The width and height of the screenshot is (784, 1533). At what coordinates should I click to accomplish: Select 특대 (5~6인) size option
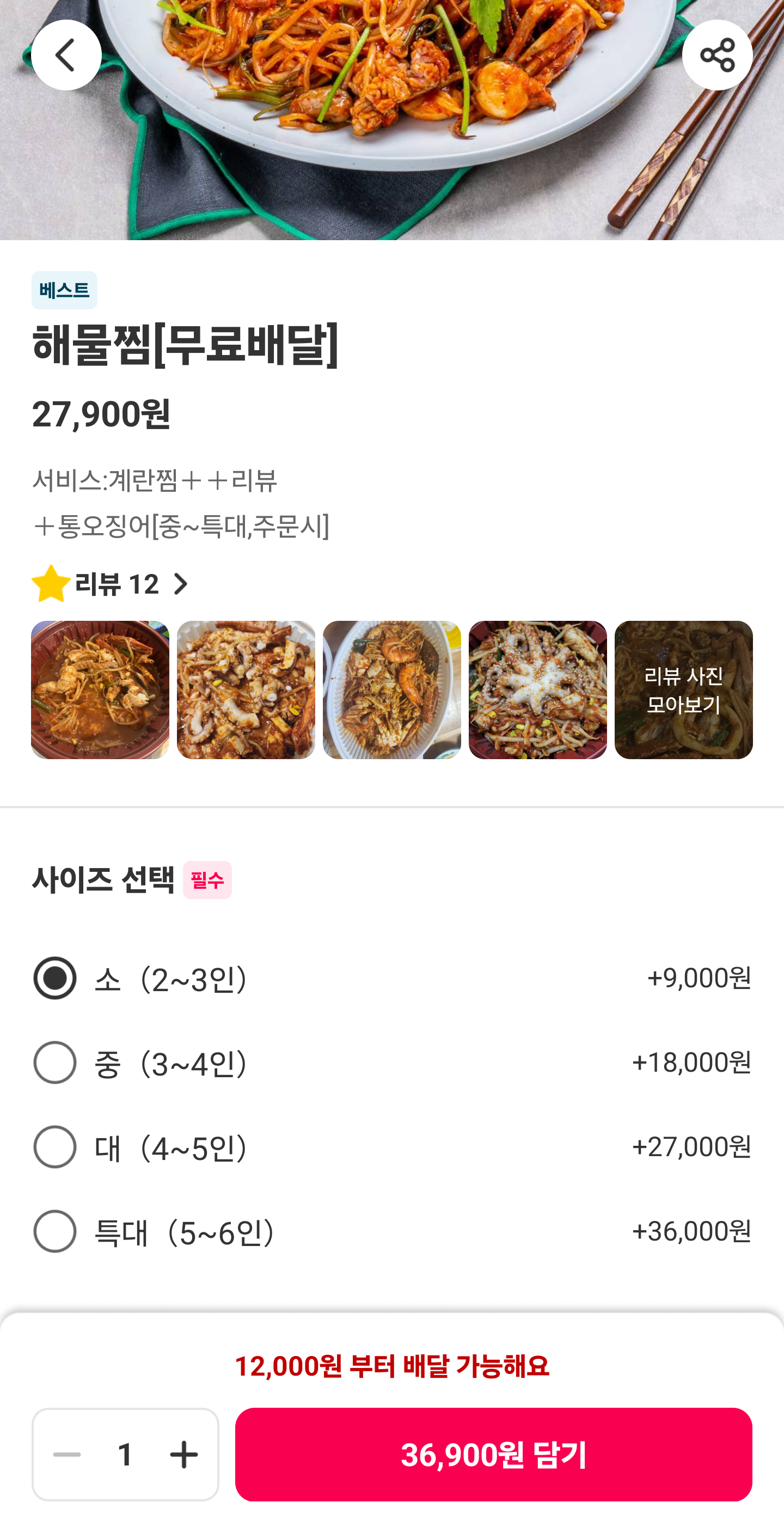click(x=55, y=1231)
